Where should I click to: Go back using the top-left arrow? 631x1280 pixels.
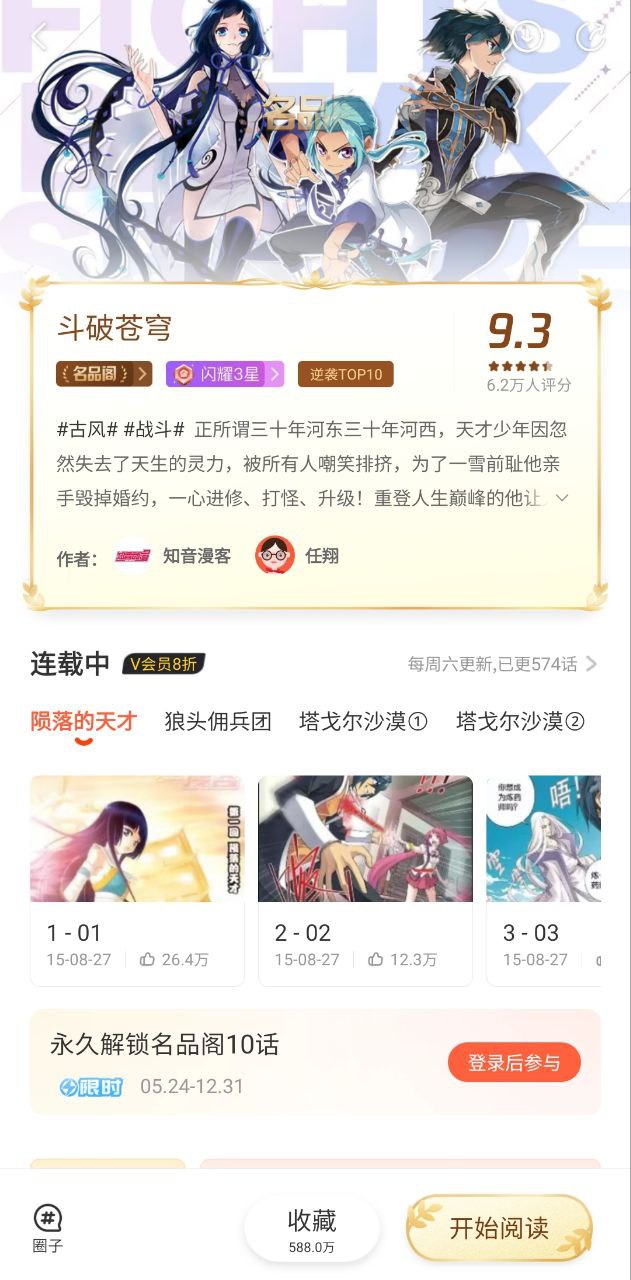pos(39,37)
